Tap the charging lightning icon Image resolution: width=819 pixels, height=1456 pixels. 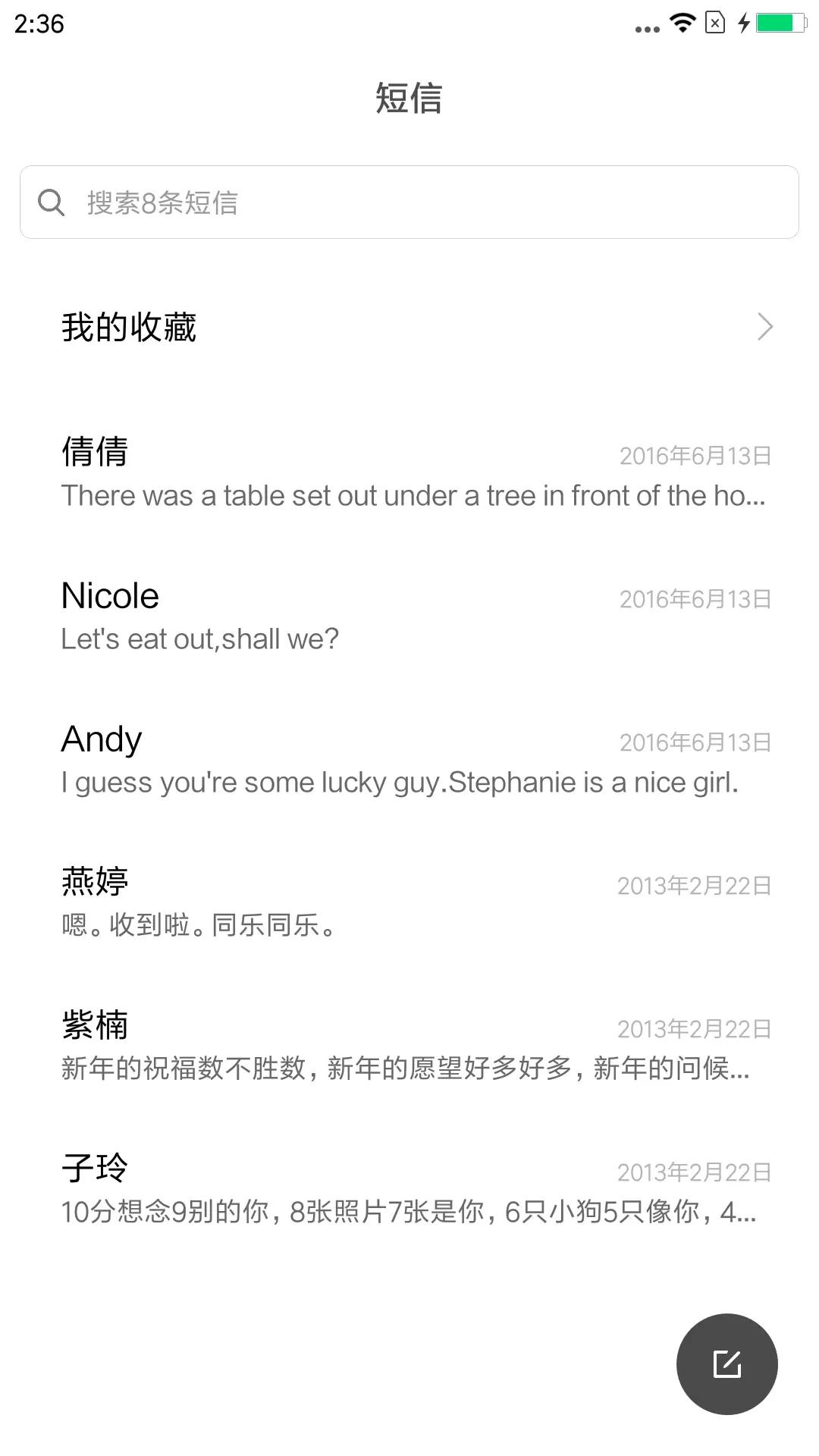pyautogui.click(x=744, y=23)
